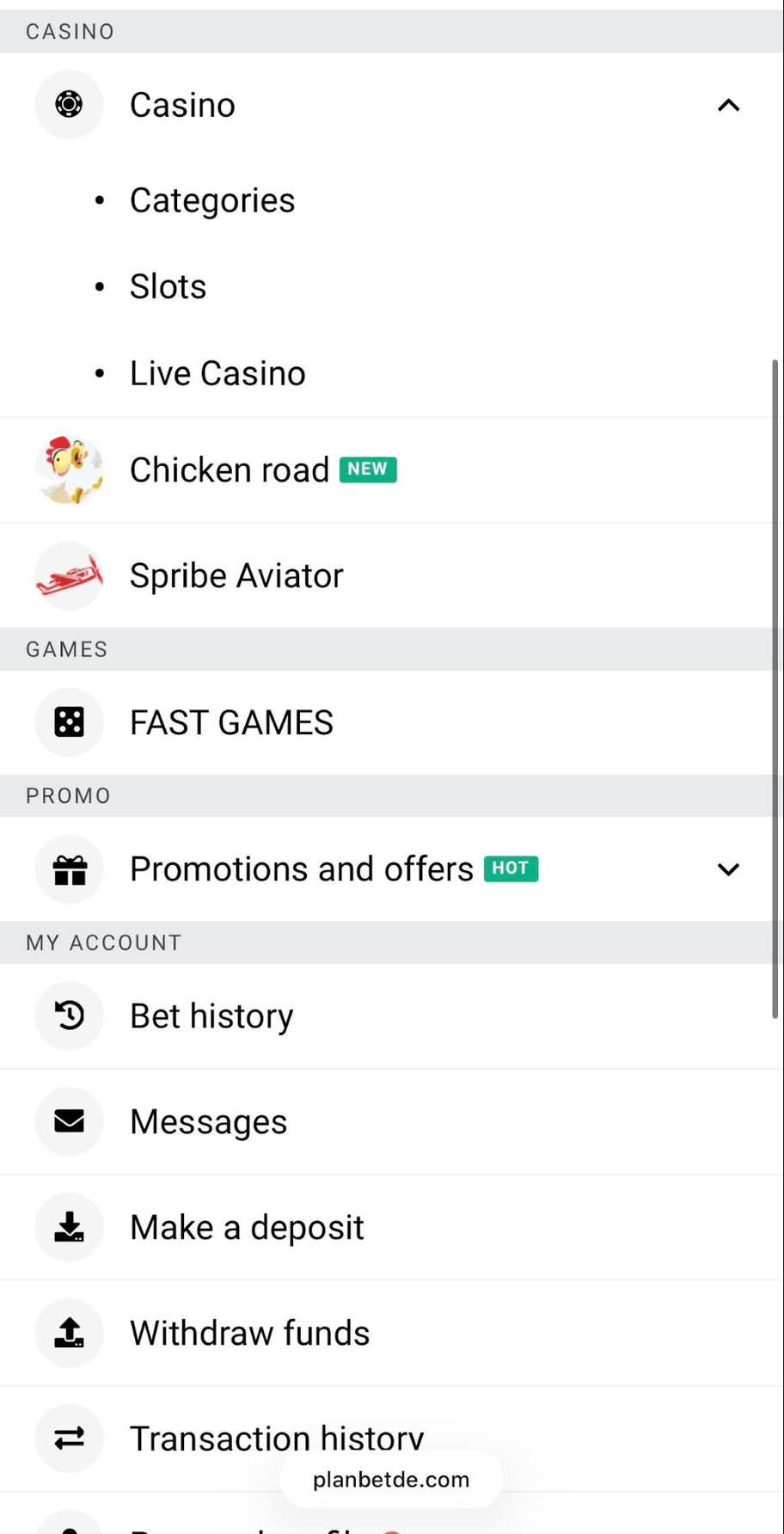View Bet history
Screen dimensions: 784x1534
[x=211, y=1016]
